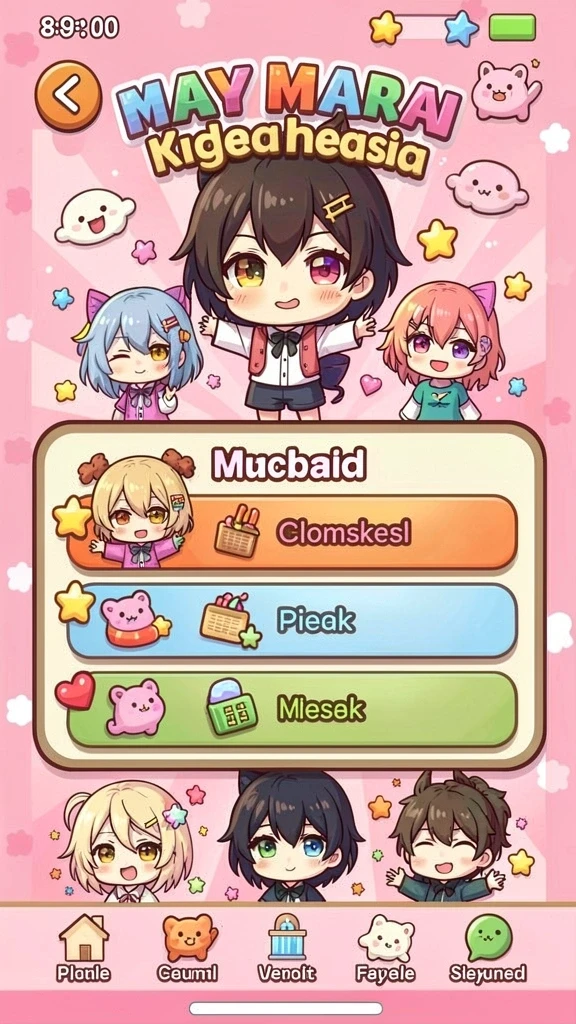Go to the Sleyuned chat tab
576x1024 pixels.
(488, 949)
